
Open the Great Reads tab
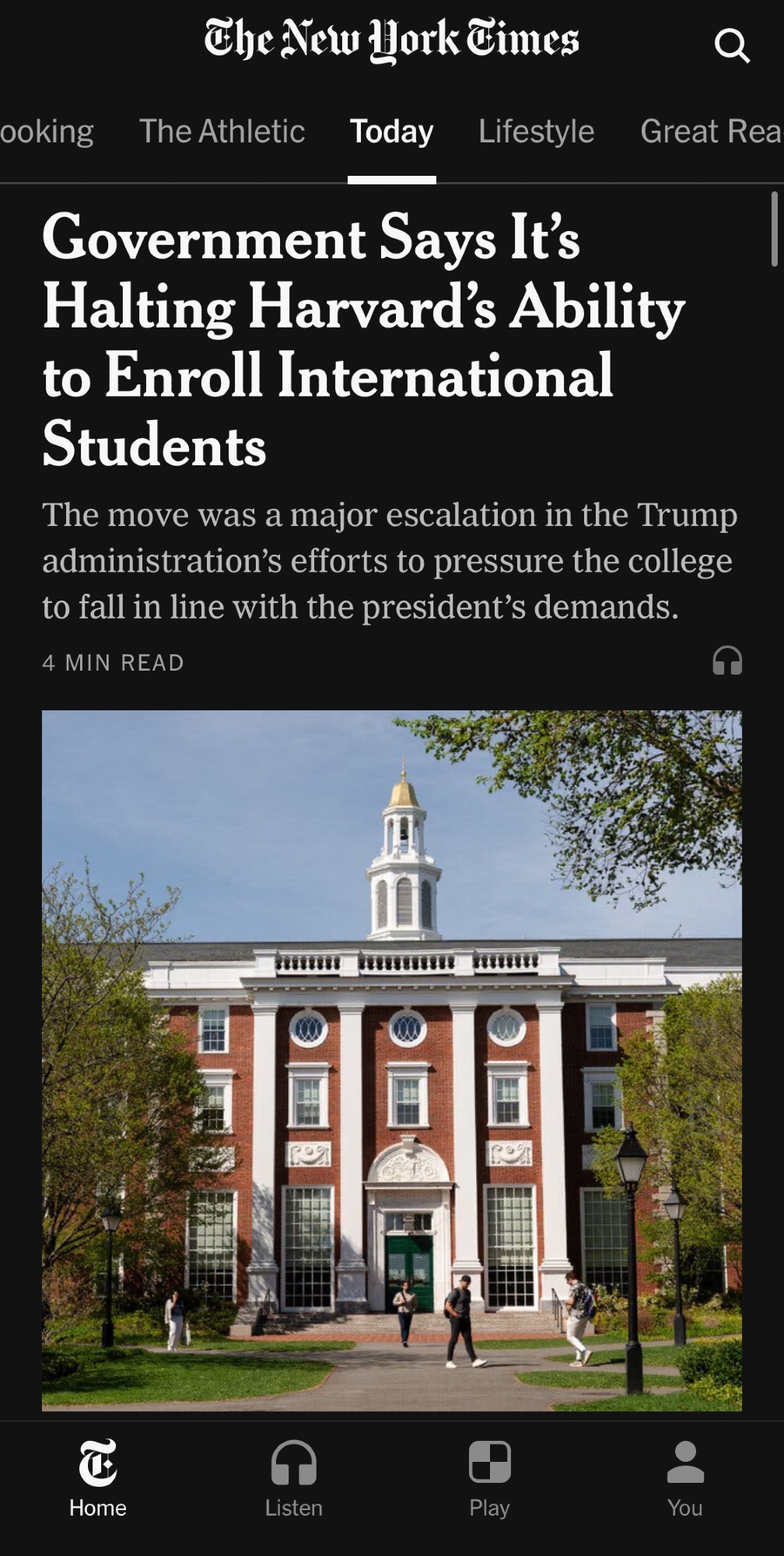coord(710,131)
